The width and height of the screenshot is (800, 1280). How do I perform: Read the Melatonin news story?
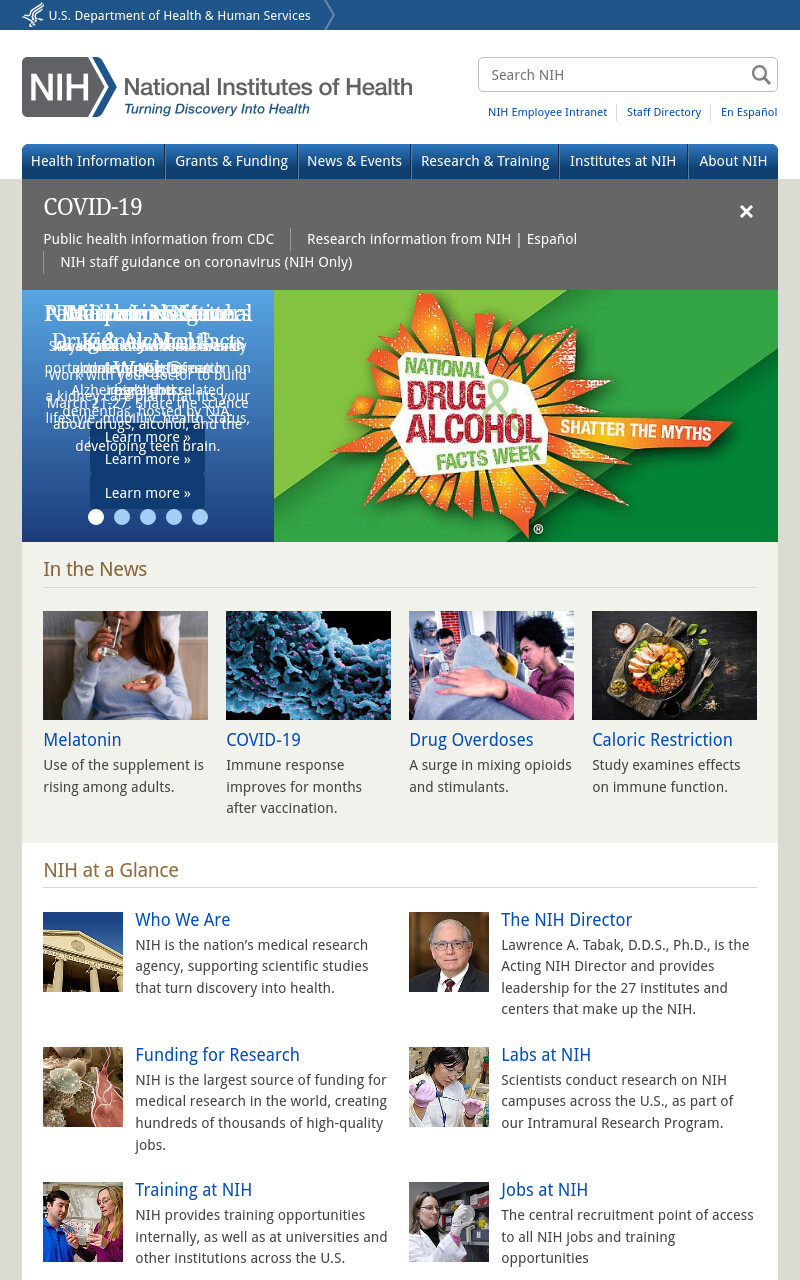pyautogui.click(x=82, y=740)
